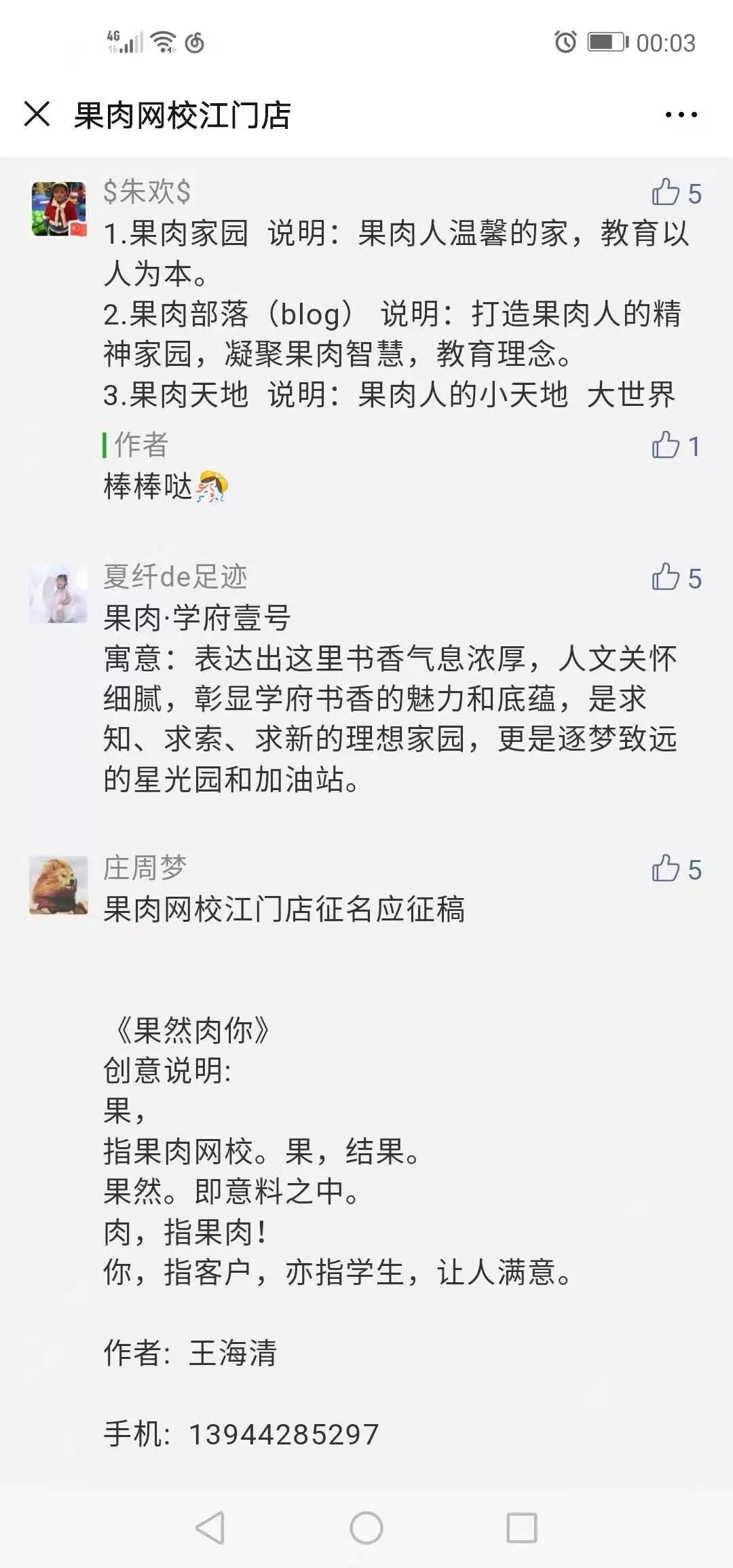Like the comment by 庄周梦
Image resolution: width=733 pixels, height=1568 pixels.
pos(666,869)
